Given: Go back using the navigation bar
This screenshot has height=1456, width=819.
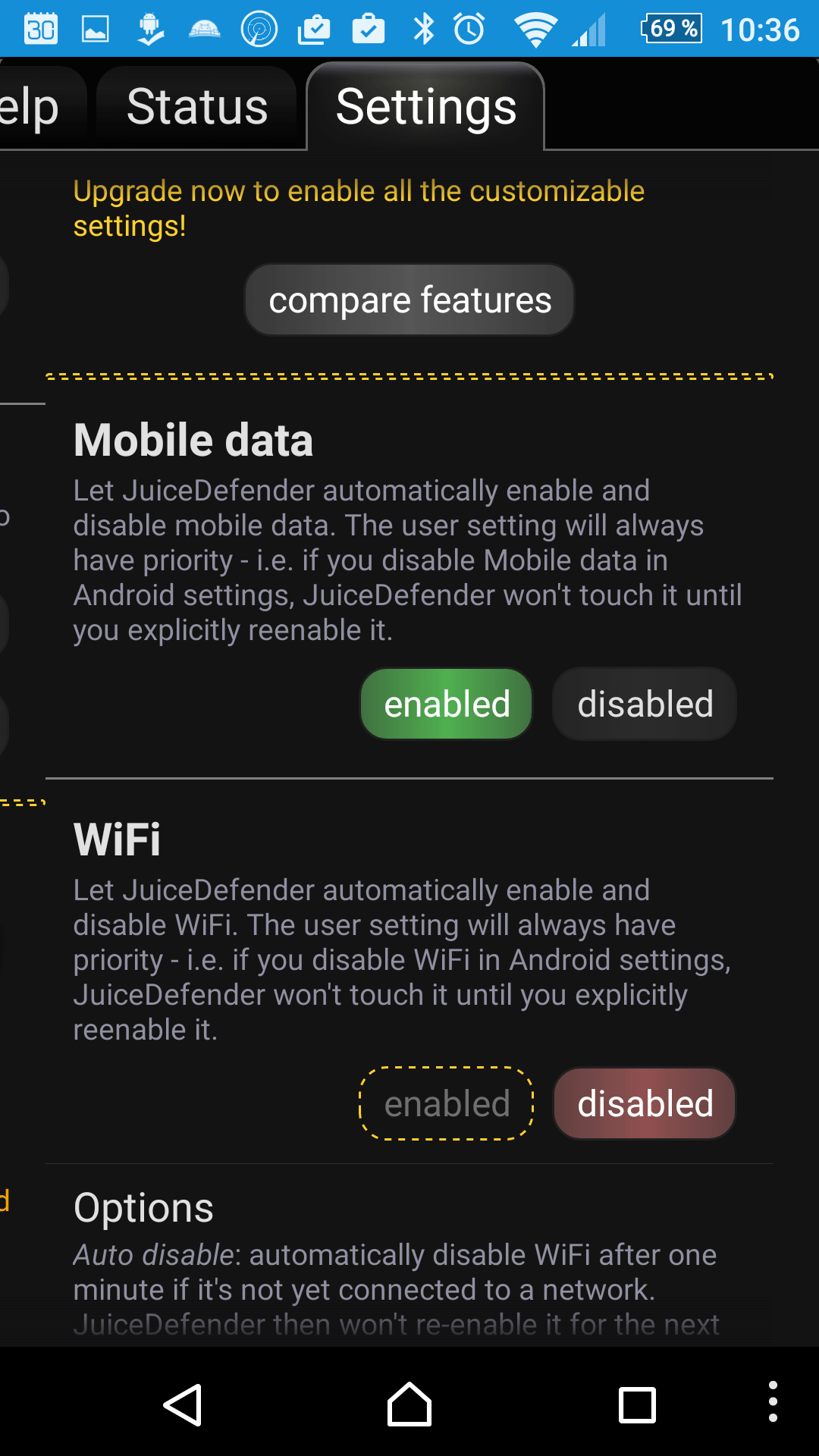Looking at the screenshot, I should (x=183, y=1405).
